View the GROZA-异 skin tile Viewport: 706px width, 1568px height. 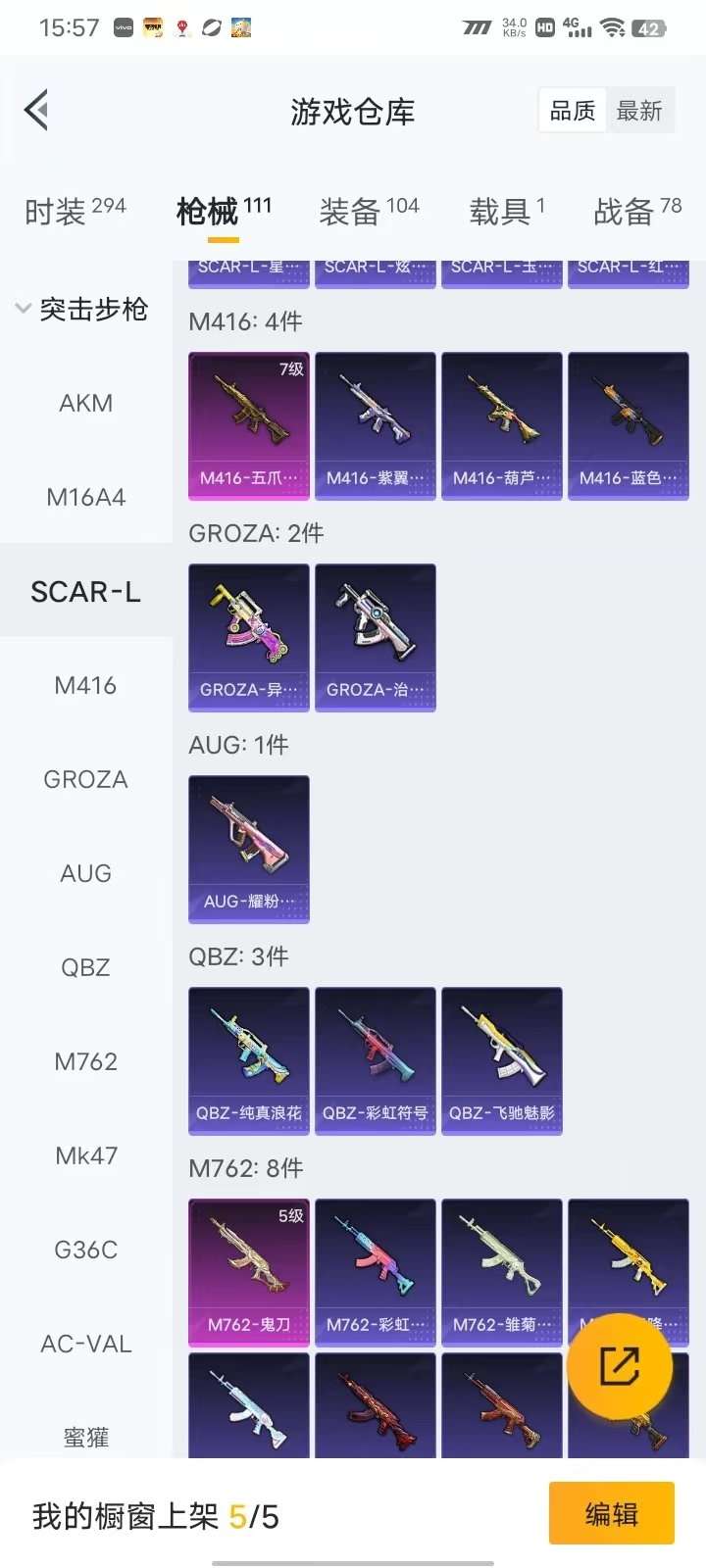249,637
